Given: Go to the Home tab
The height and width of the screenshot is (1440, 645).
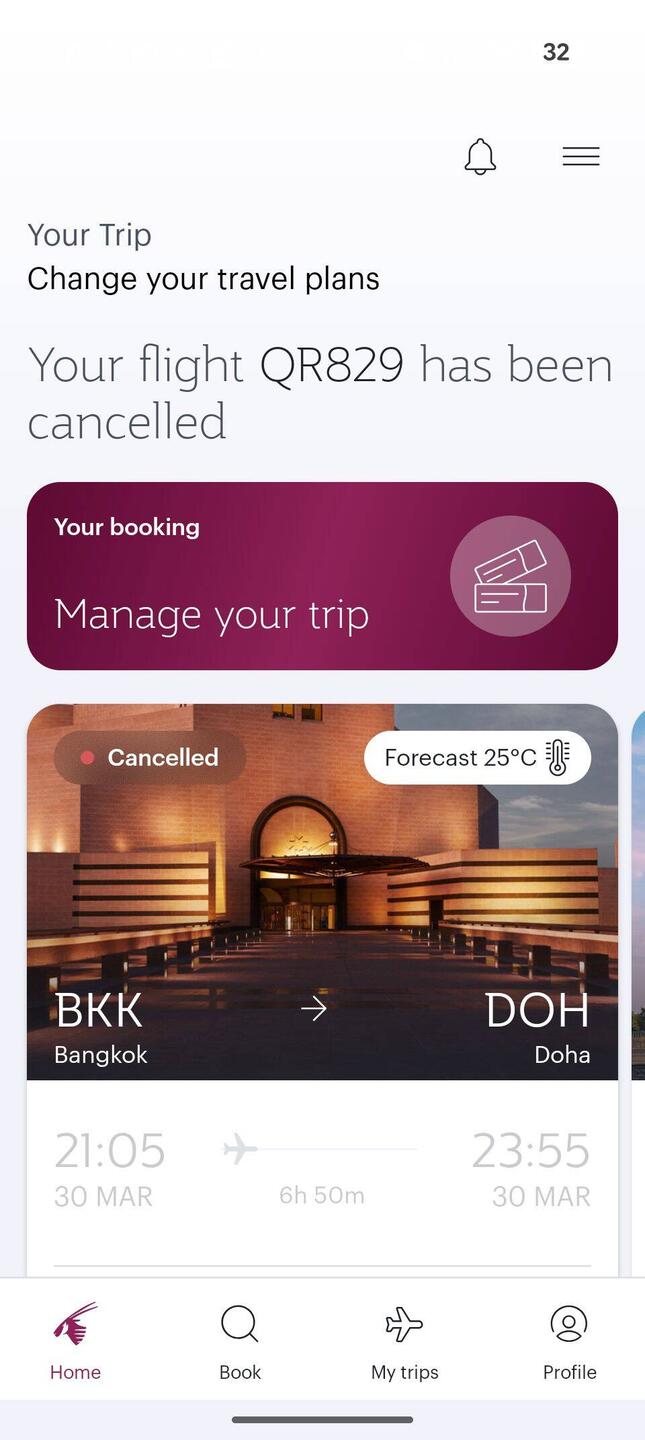Looking at the screenshot, I should coord(76,1341).
